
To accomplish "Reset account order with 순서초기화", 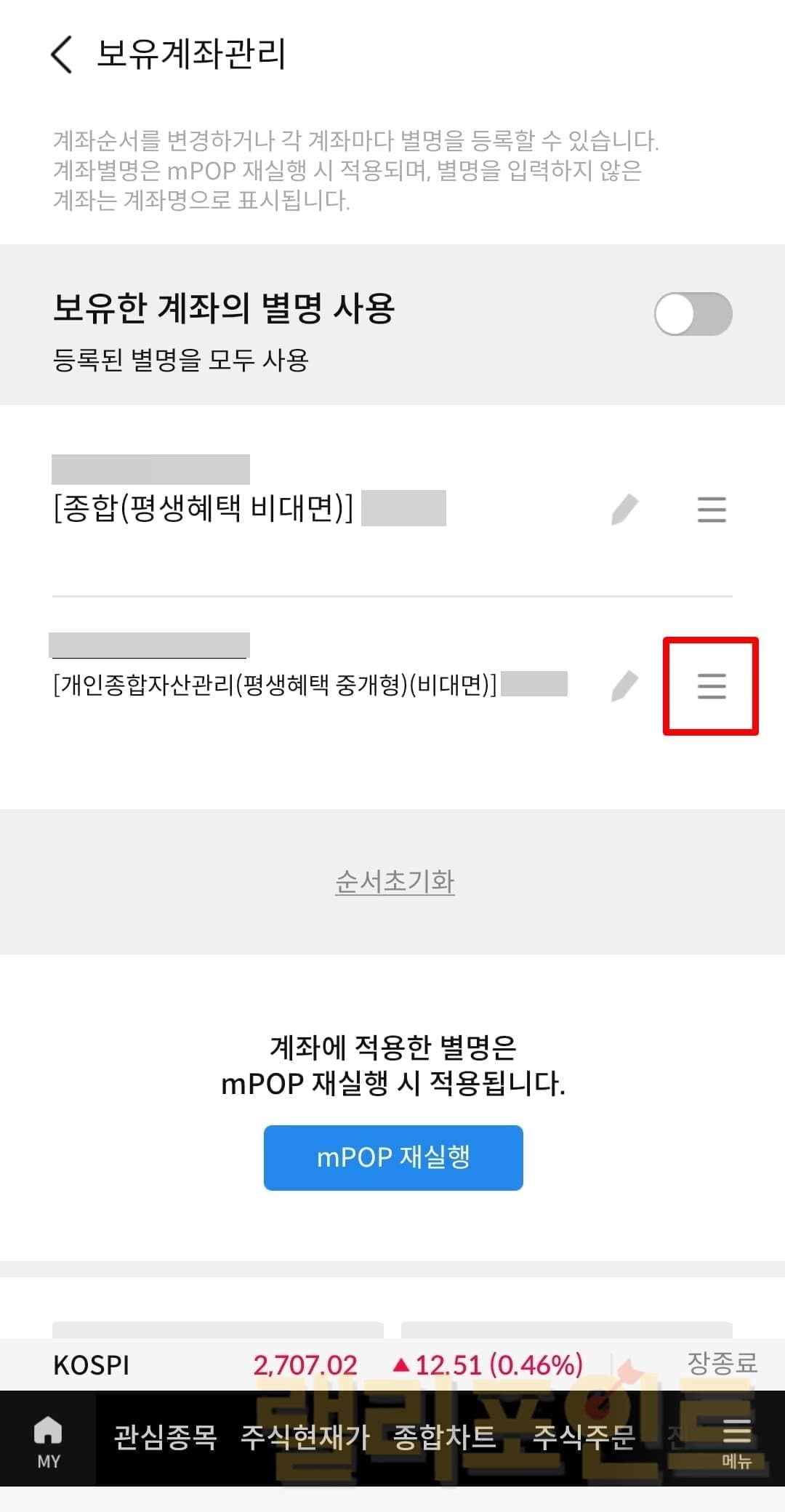I will 395,881.
